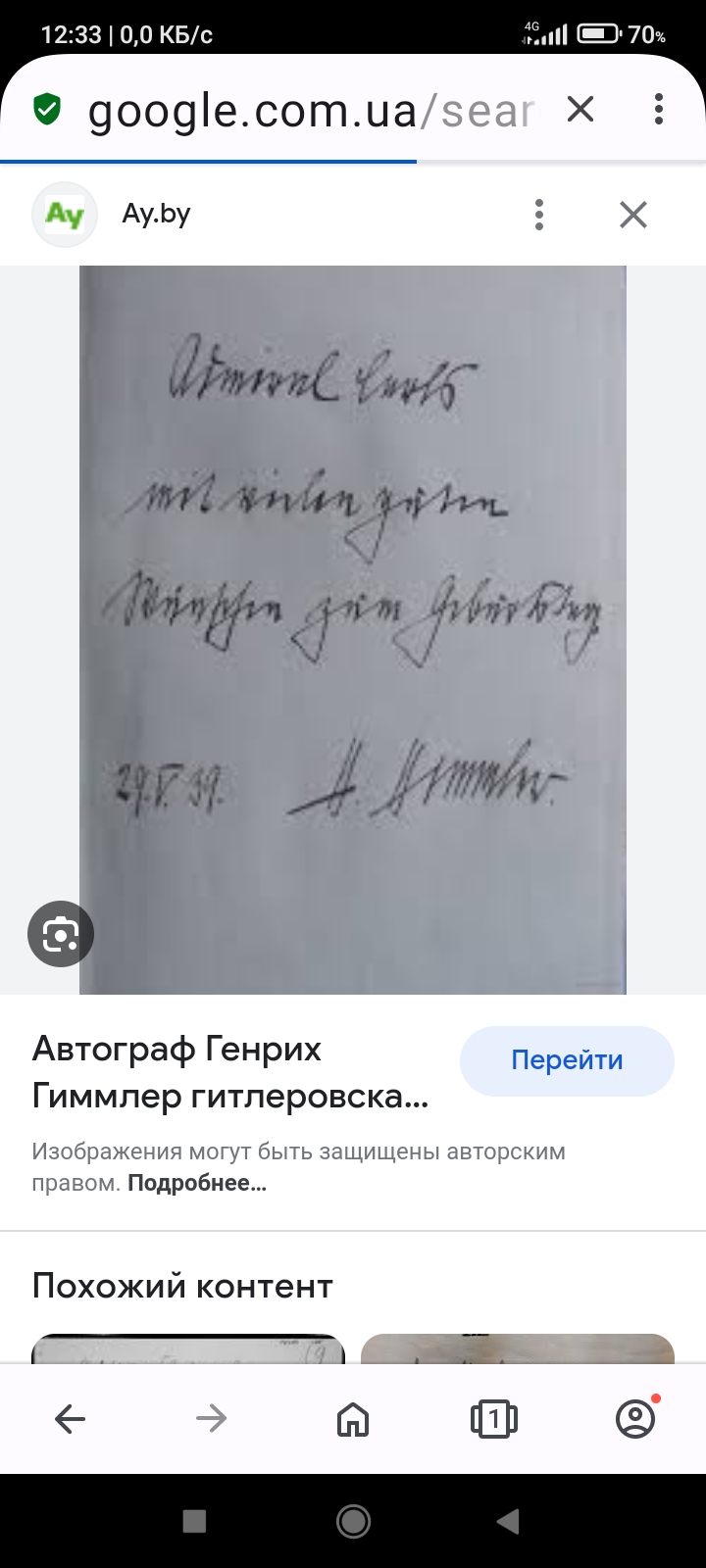Image resolution: width=706 pixels, height=1568 pixels.
Task: Open the Ay.by source site
Action: click(x=156, y=214)
